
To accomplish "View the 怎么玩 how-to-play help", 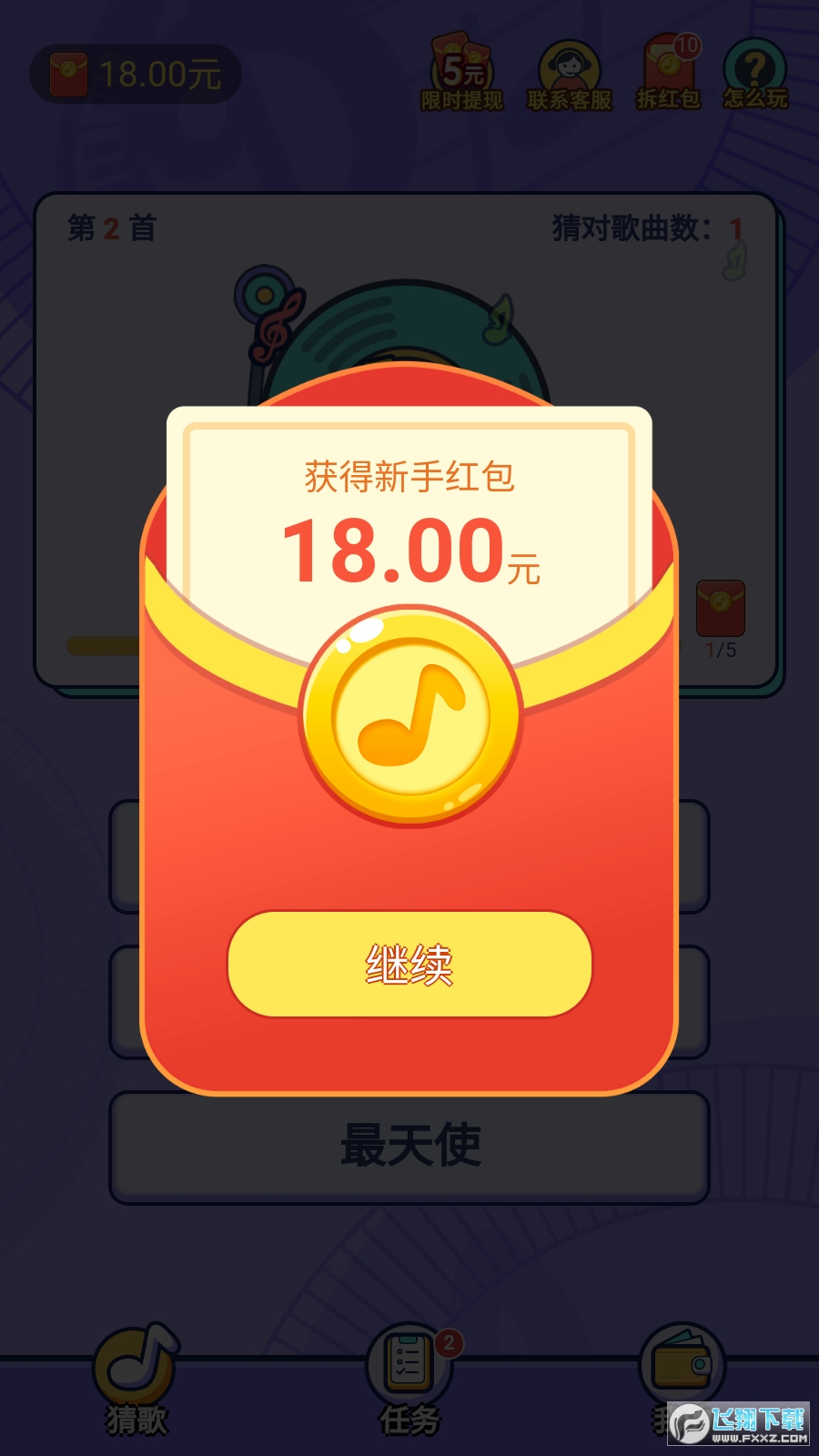I will point(755,75).
